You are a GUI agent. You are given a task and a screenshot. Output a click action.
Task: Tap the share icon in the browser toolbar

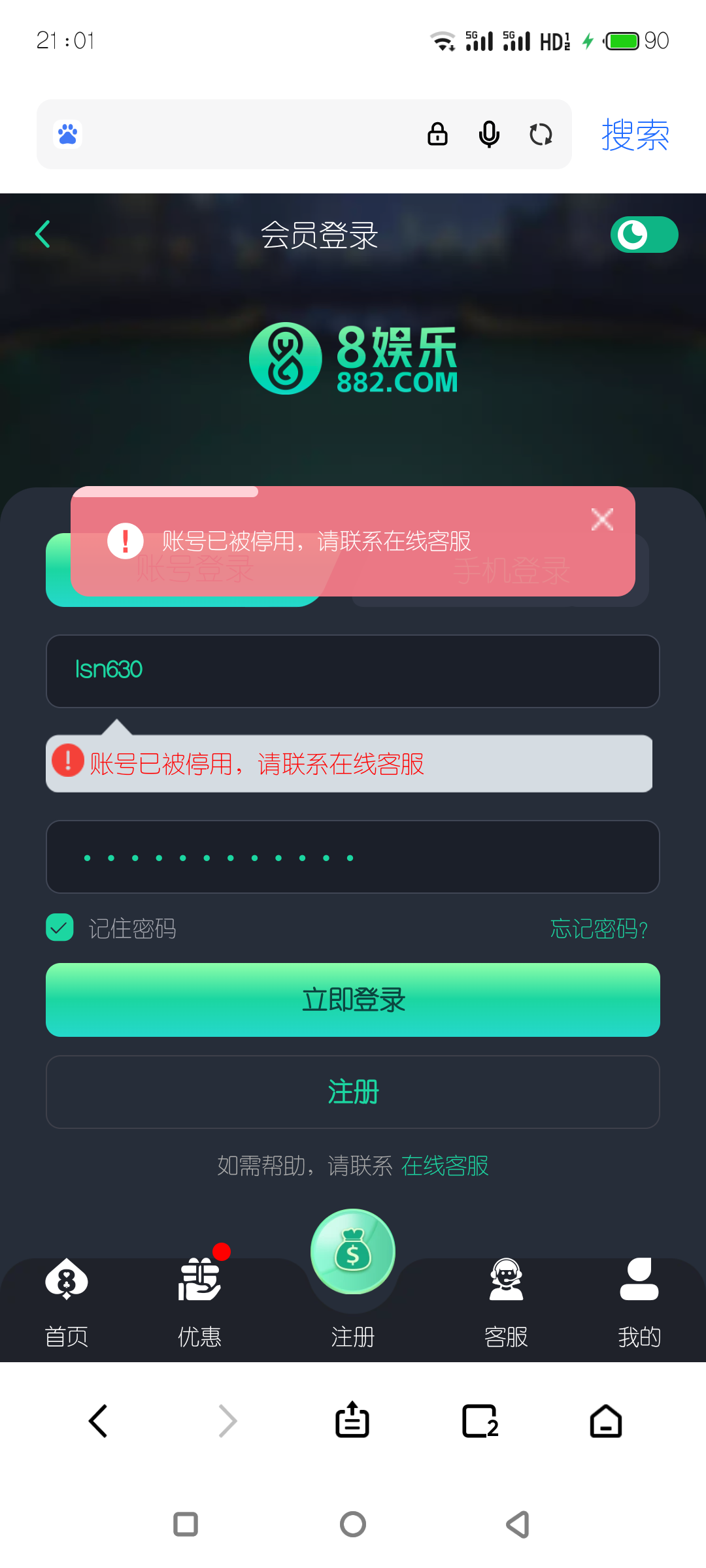point(352,1420)
